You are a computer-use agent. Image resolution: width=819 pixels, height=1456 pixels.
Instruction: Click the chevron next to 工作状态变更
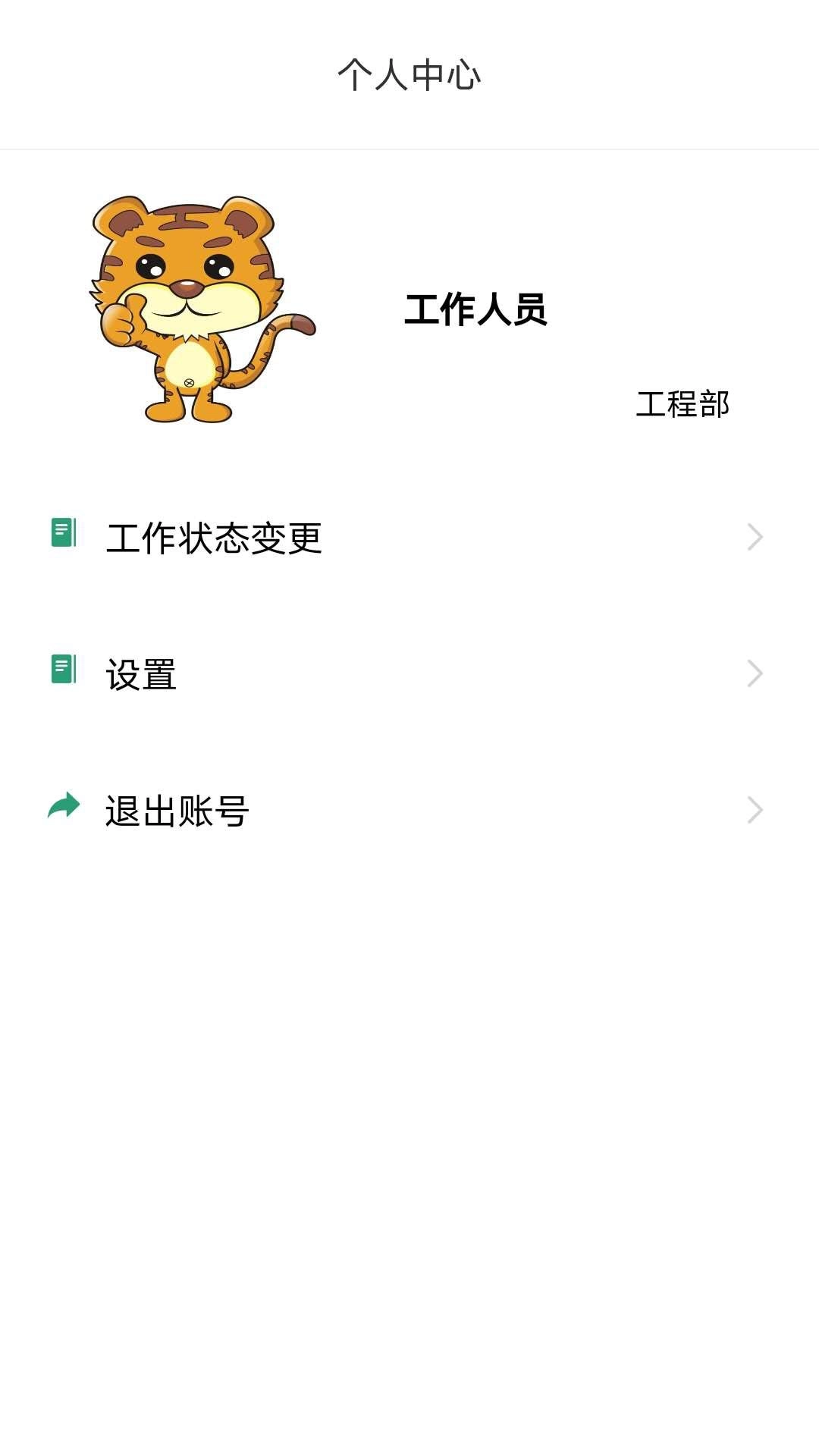(754, 536)
